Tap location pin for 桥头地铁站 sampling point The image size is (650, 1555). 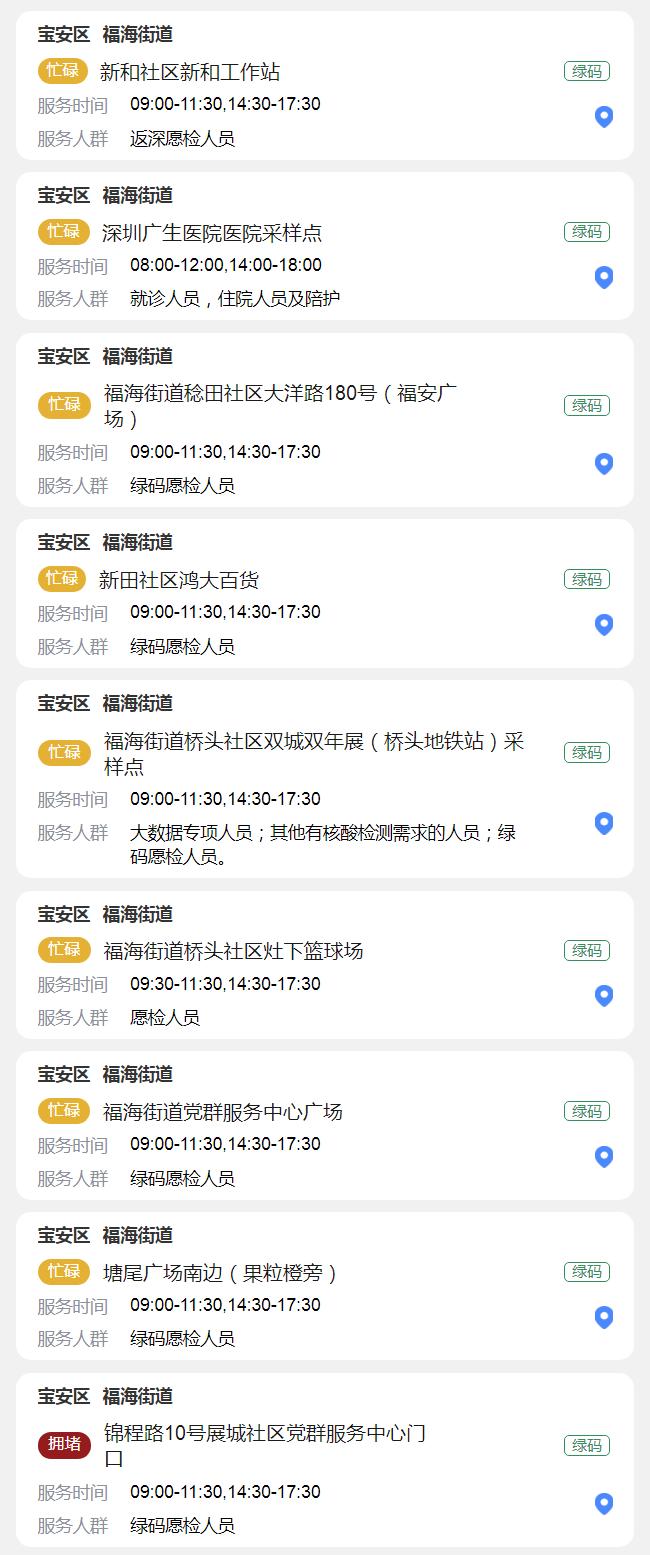(x=603, y=823)
